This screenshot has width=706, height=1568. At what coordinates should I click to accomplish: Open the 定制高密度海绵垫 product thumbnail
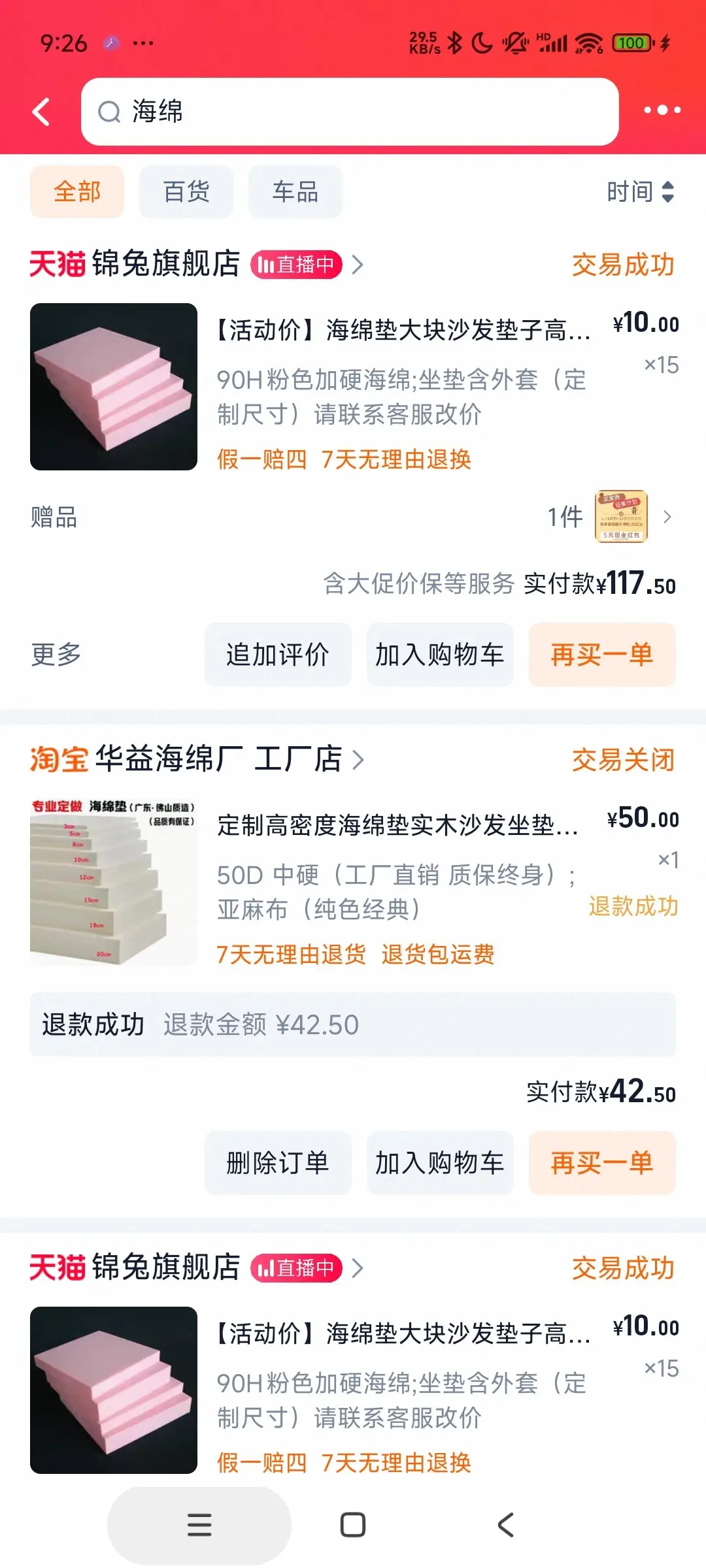[x=114, y=882]
